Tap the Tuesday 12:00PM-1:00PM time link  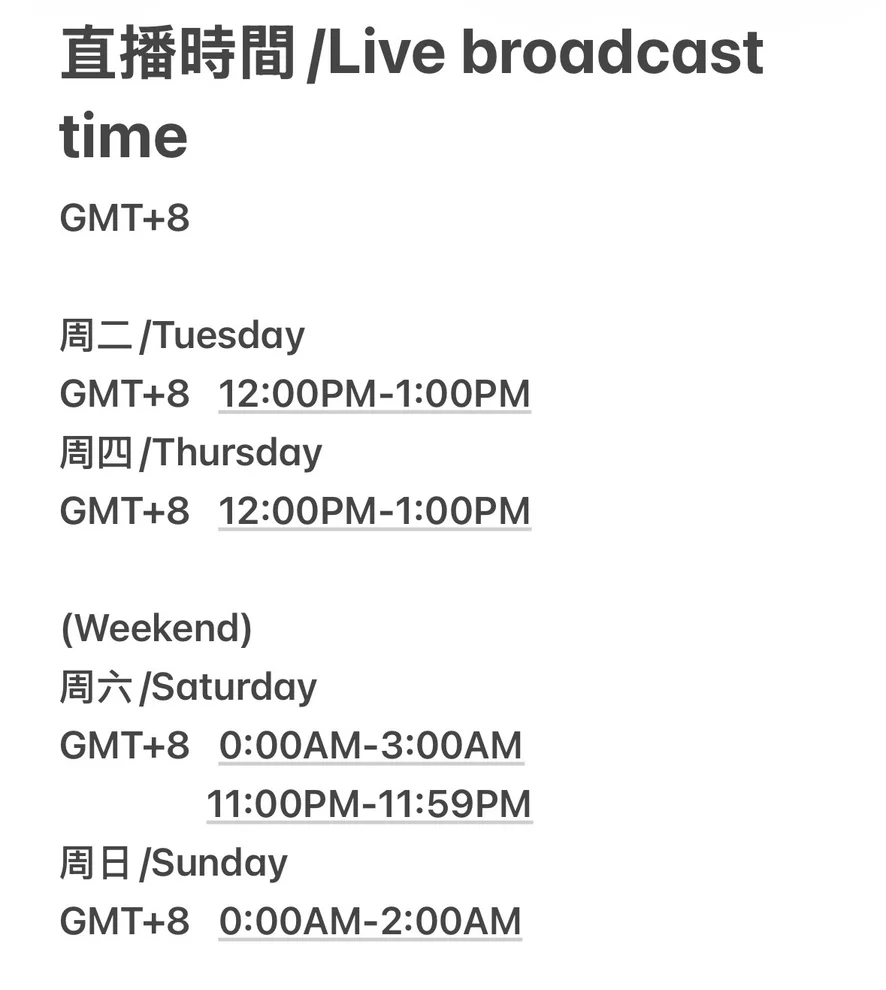pyautogui.click(x=374, y=394)
